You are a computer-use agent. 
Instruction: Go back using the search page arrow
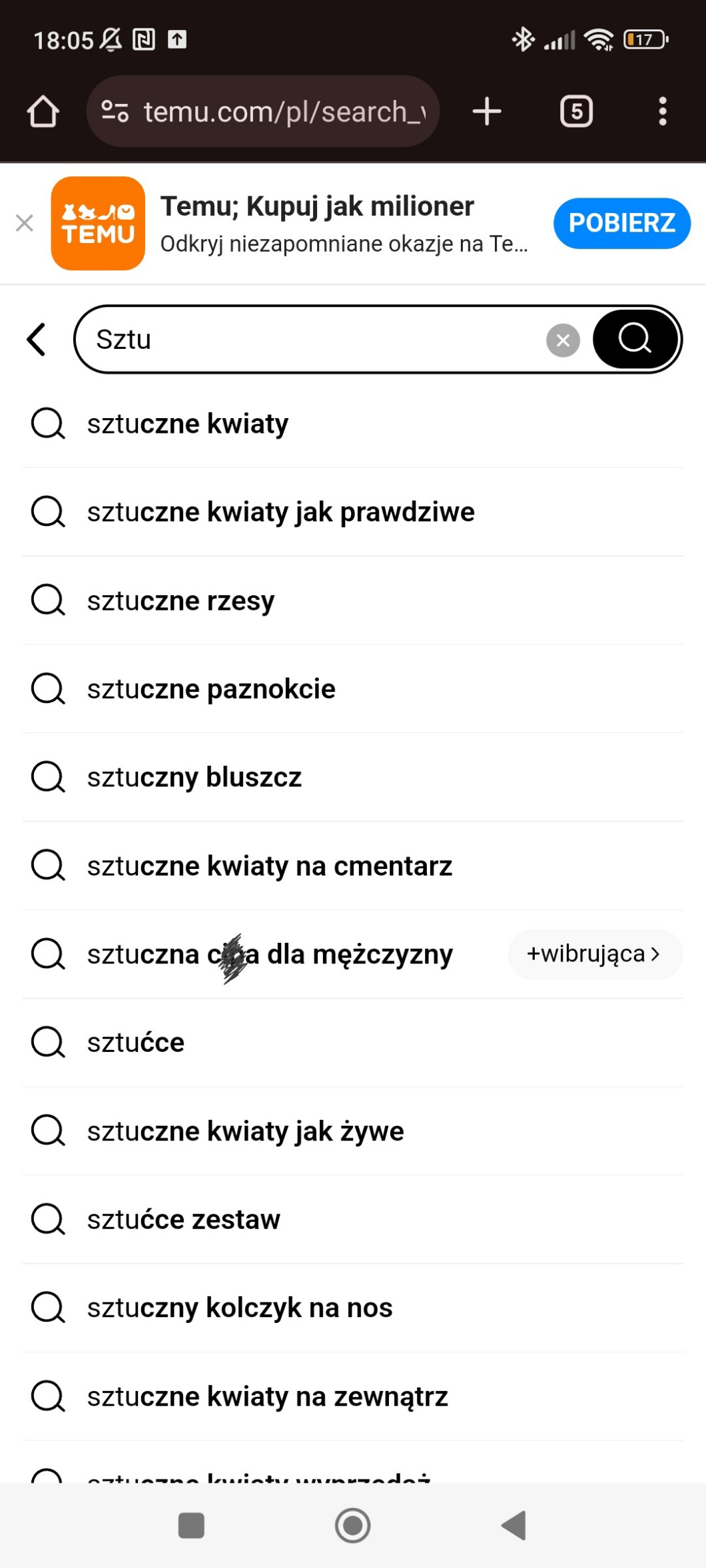point(37,340)
